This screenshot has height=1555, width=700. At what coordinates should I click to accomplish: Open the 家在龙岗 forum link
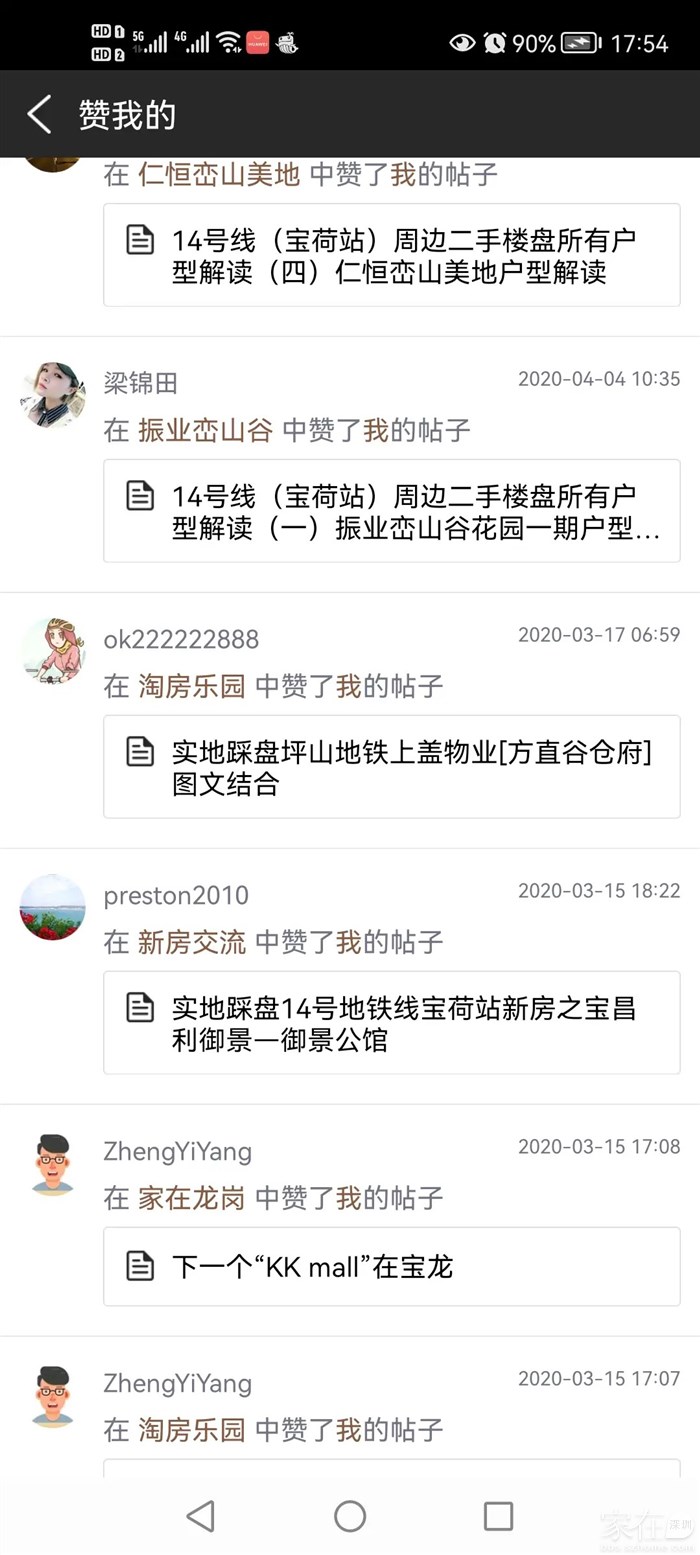click(191, 1199)
